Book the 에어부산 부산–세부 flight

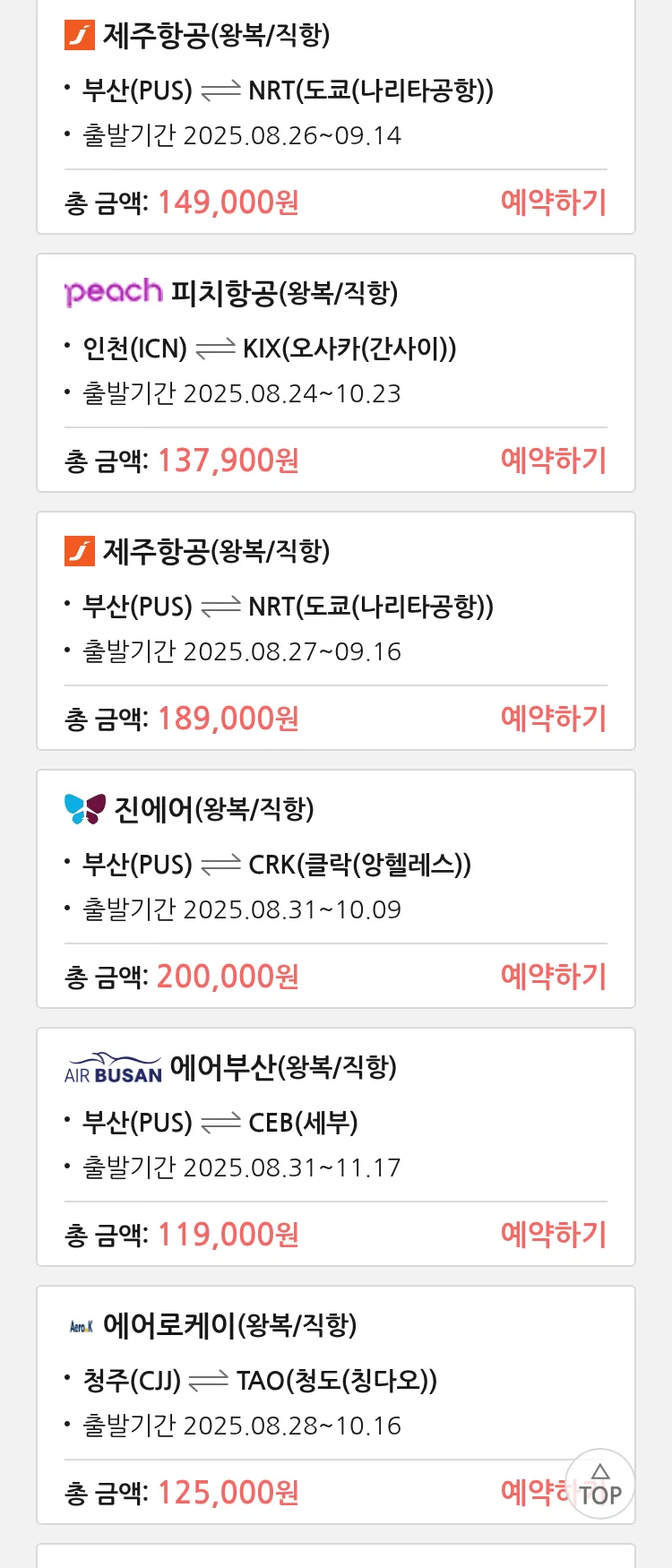click(x=553, y=1235)
